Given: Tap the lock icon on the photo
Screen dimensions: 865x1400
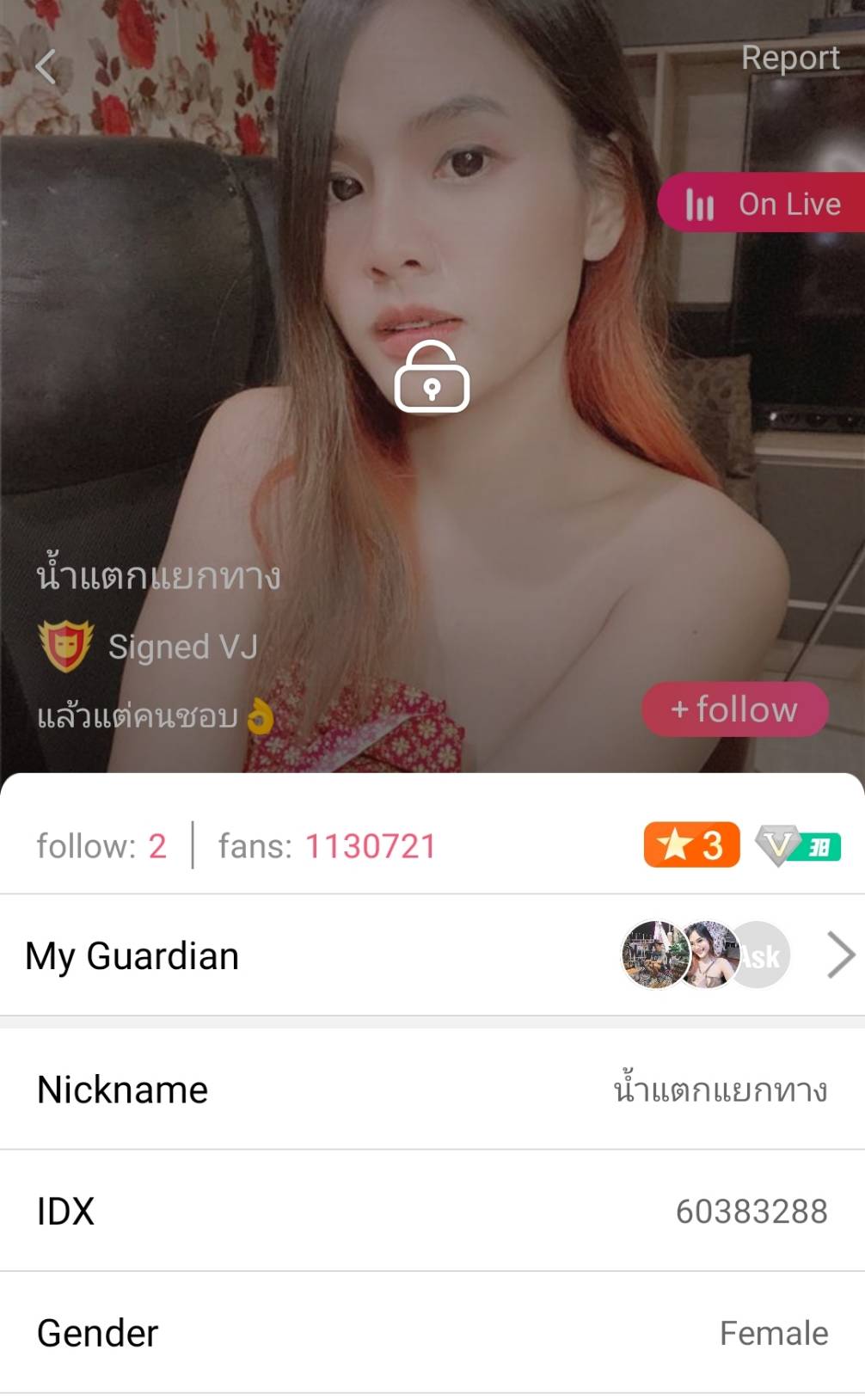Looking at the screenshot, I should tap(432, 378).
